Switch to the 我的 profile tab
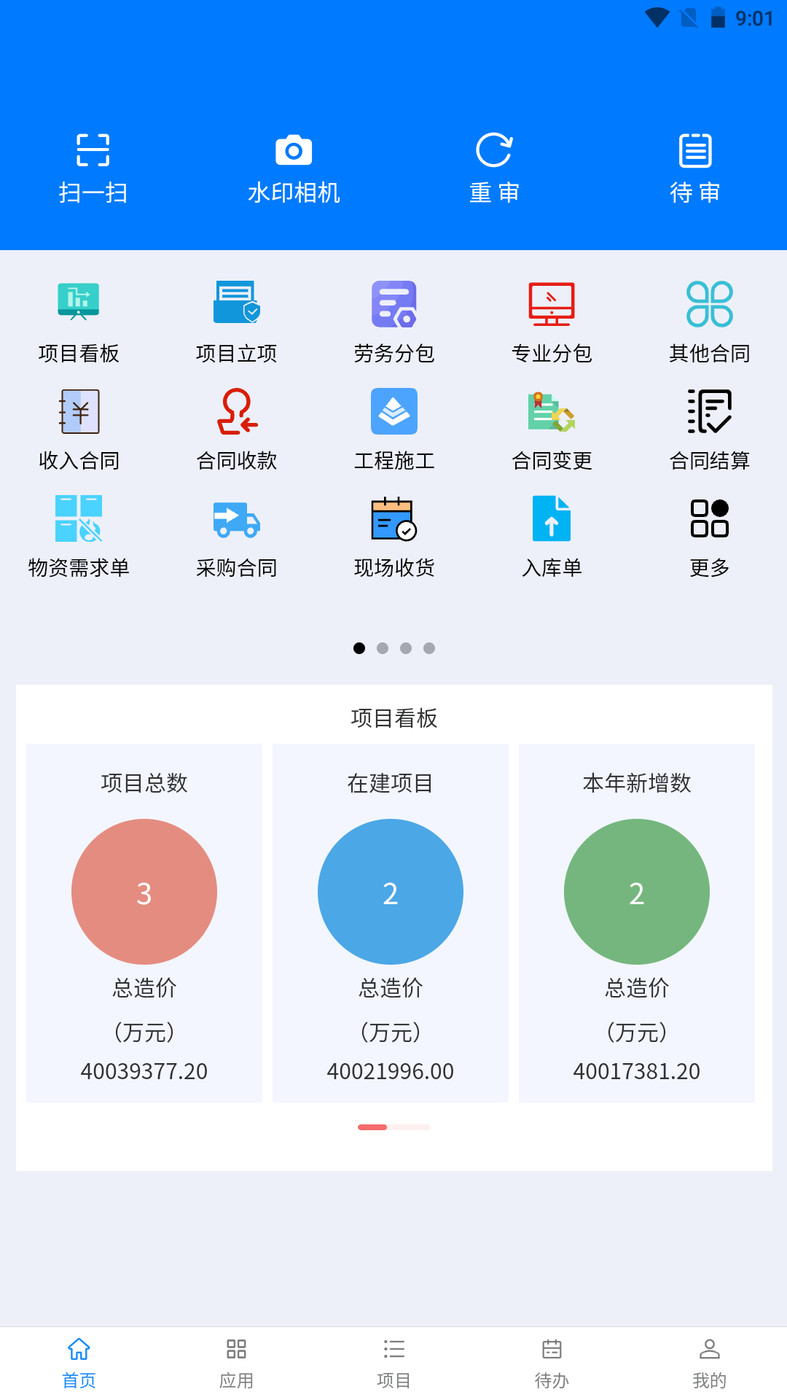Viewport: 787px width, 1400px height. coord(709,1360)
